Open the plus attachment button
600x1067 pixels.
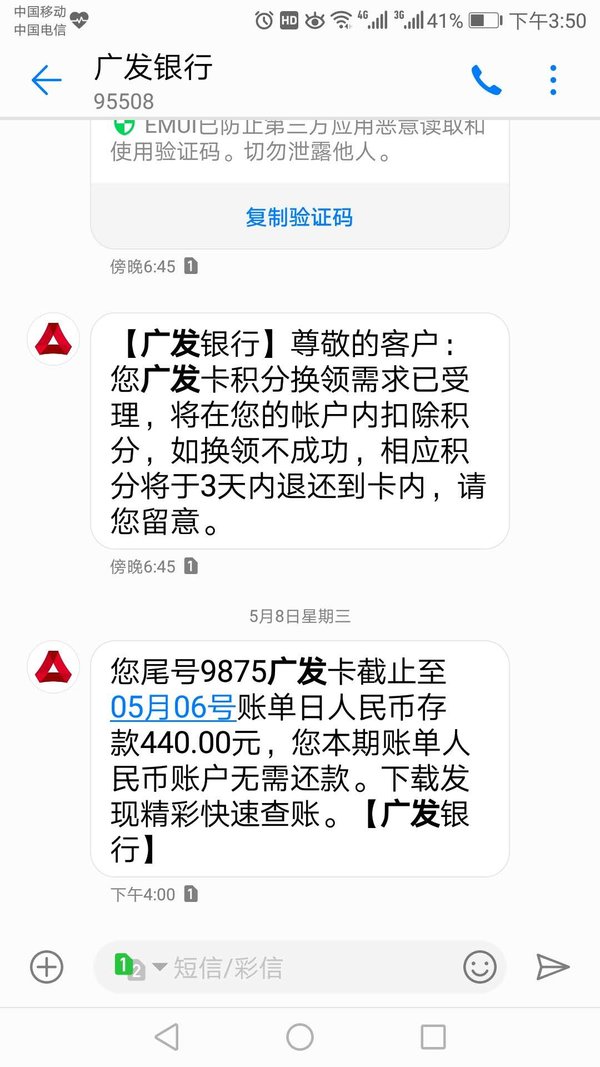click(46, 967)
